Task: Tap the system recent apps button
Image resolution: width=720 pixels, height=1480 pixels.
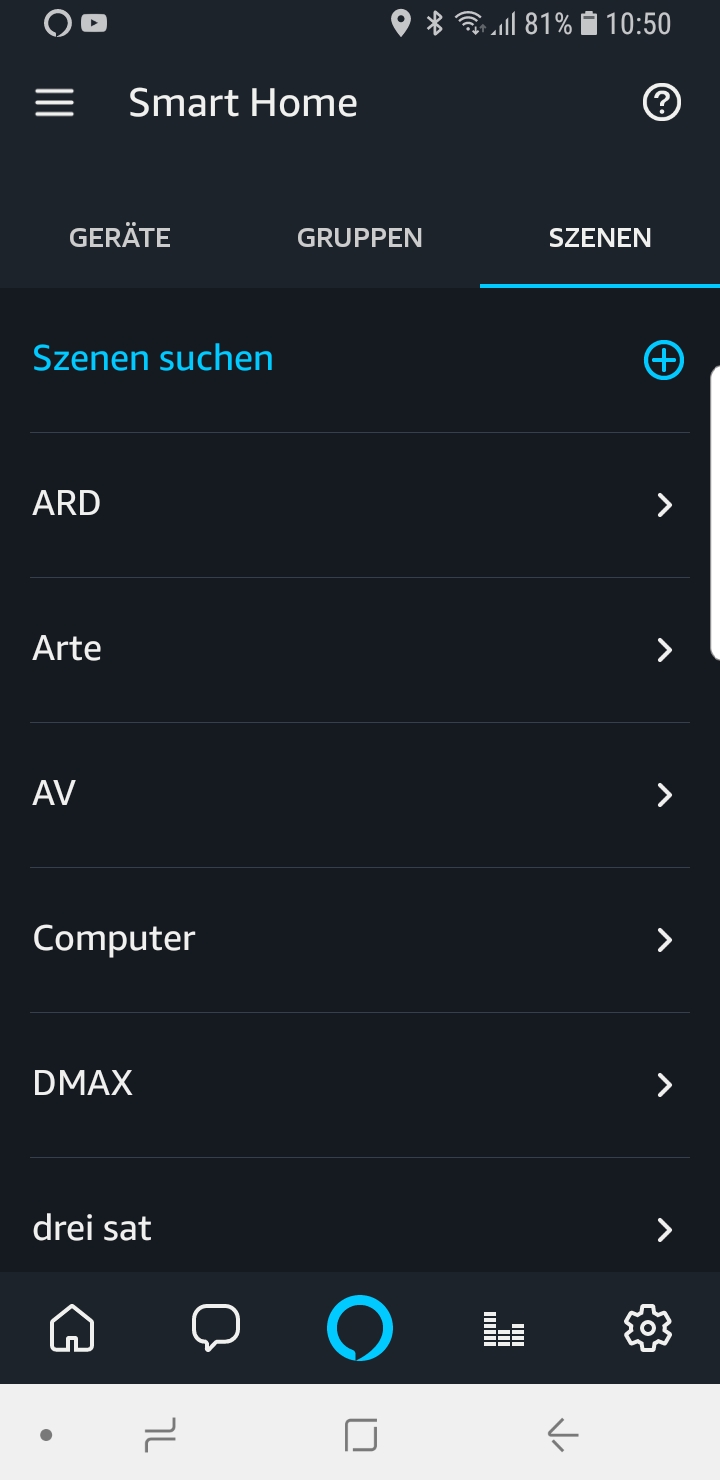Action: 160,1436
